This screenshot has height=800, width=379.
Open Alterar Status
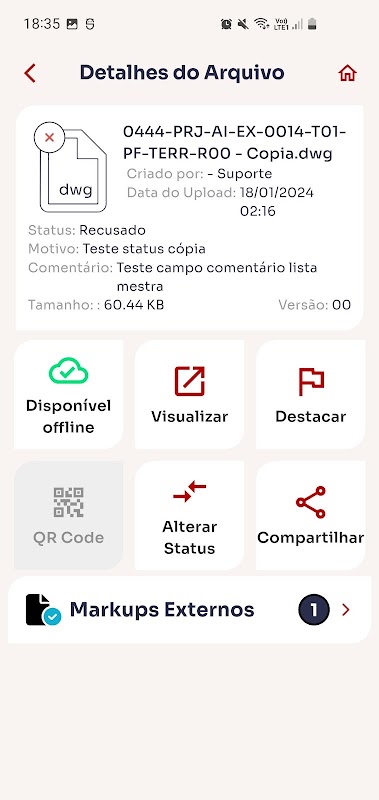pyautogui.click(x=189, y=515)
